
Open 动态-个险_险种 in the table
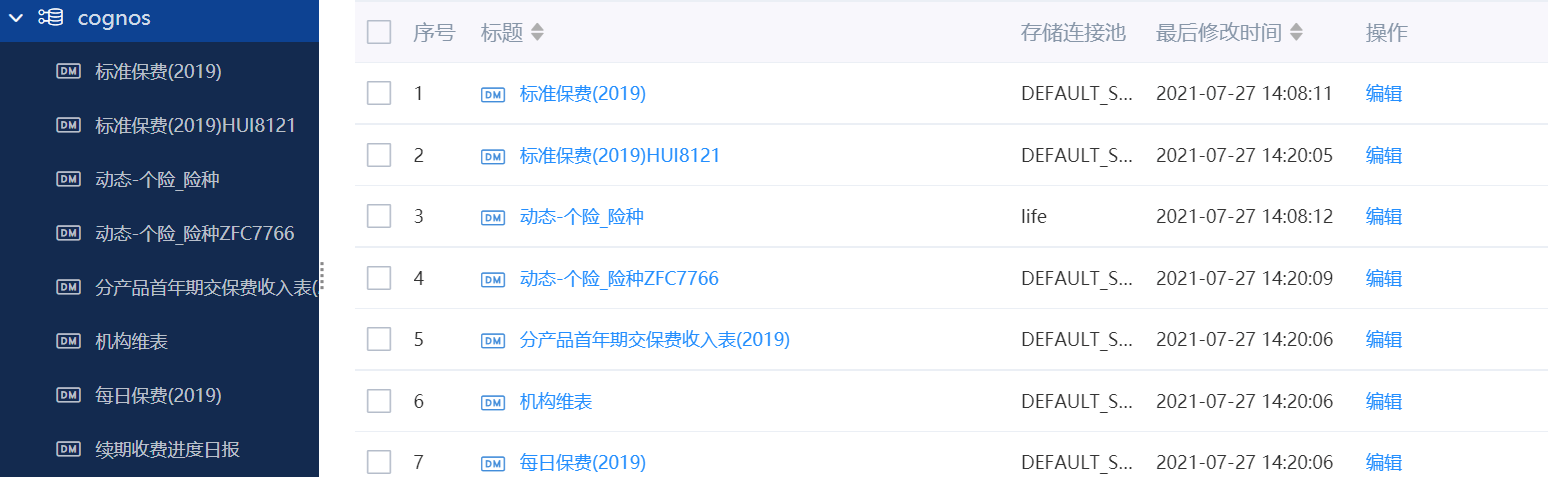coord(581,216)
